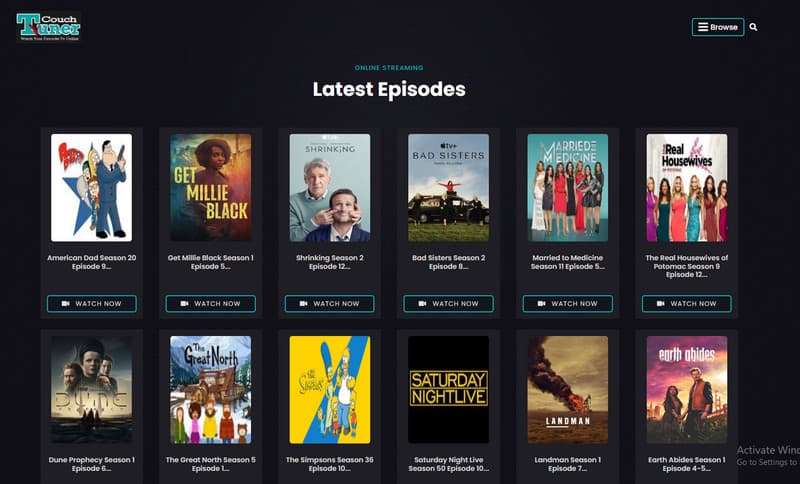Viewport: 800px width, 484px height.
Task: Open the Earth Abides Season 1 card
Action: [686, 390]
